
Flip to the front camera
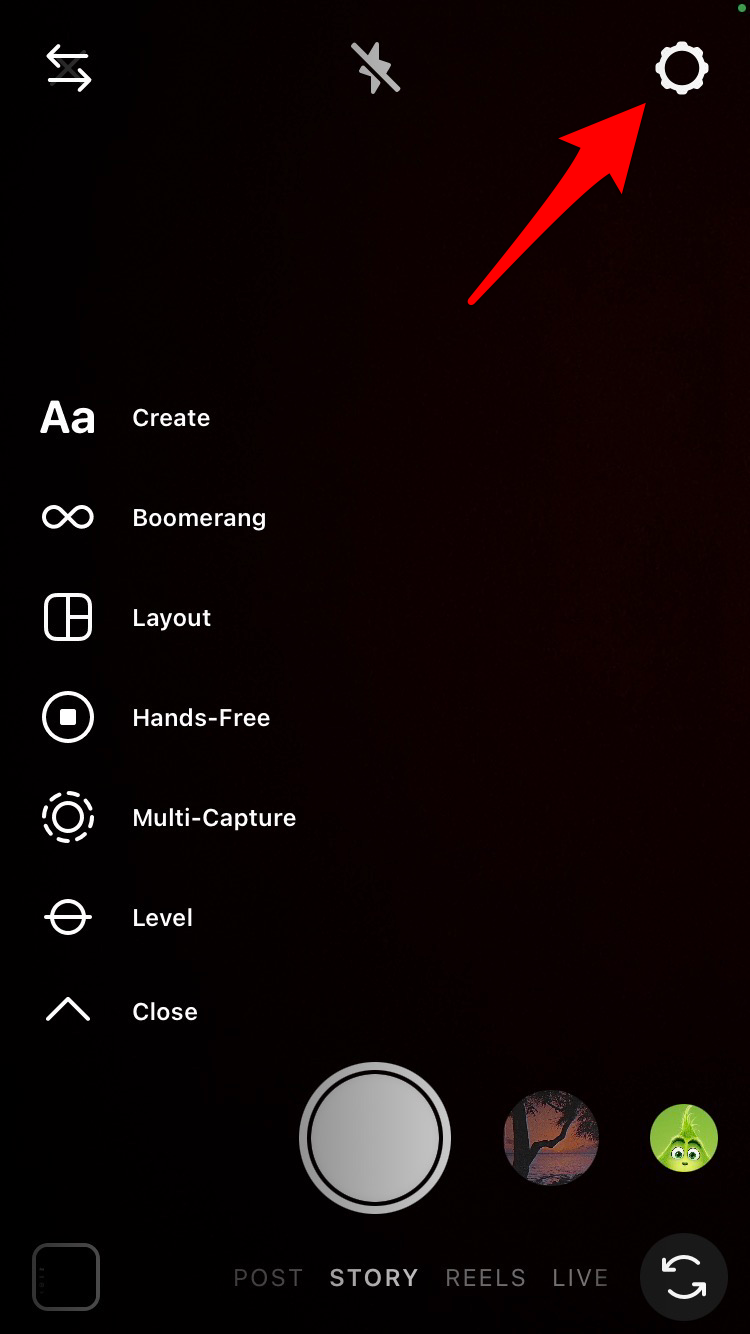coord(683,1276)
